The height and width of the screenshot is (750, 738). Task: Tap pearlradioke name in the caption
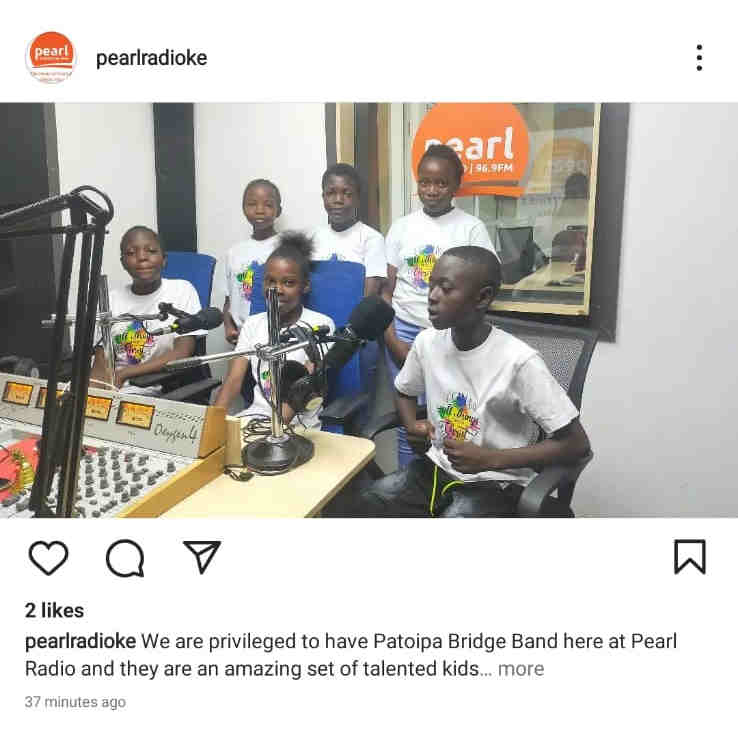[x=80, y=640]
